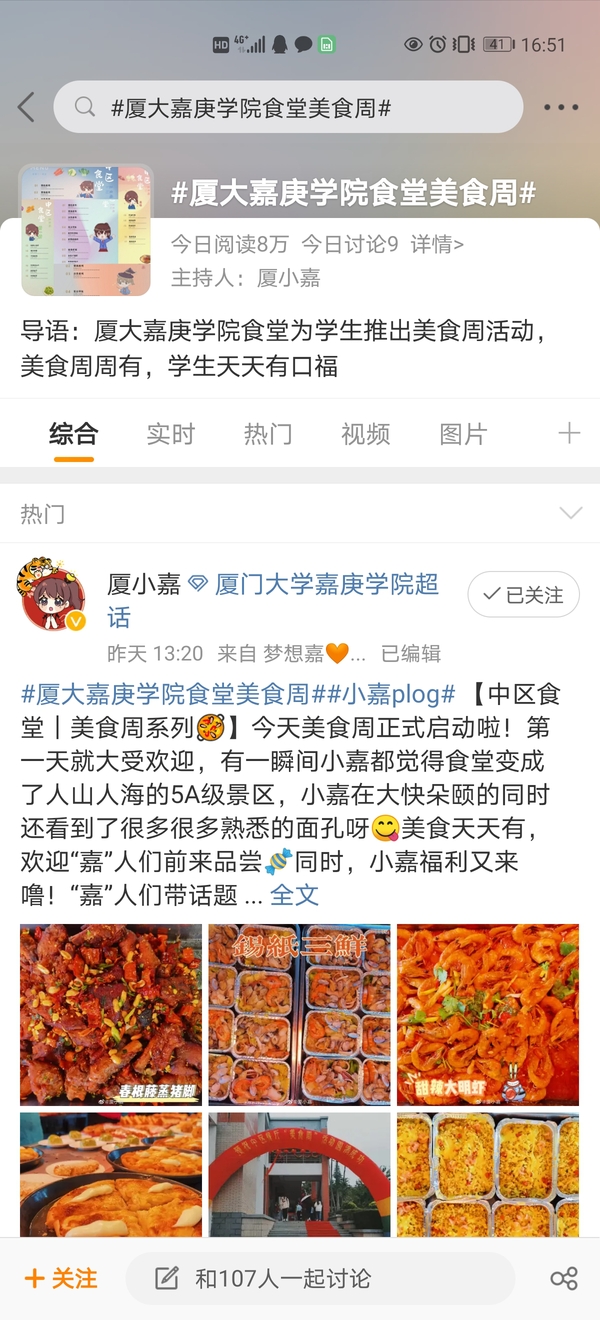The image size is (600, 1320).
Task: View the 甜辣大明虾 shrimp photo
Action: click(488, 1014)
